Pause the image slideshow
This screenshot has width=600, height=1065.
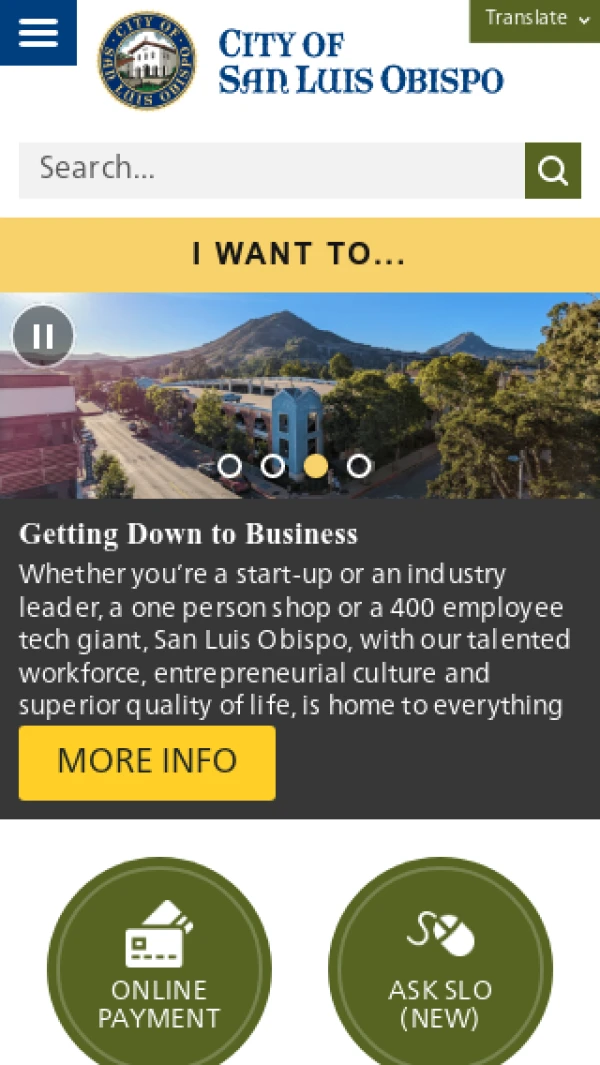(43, 336)
